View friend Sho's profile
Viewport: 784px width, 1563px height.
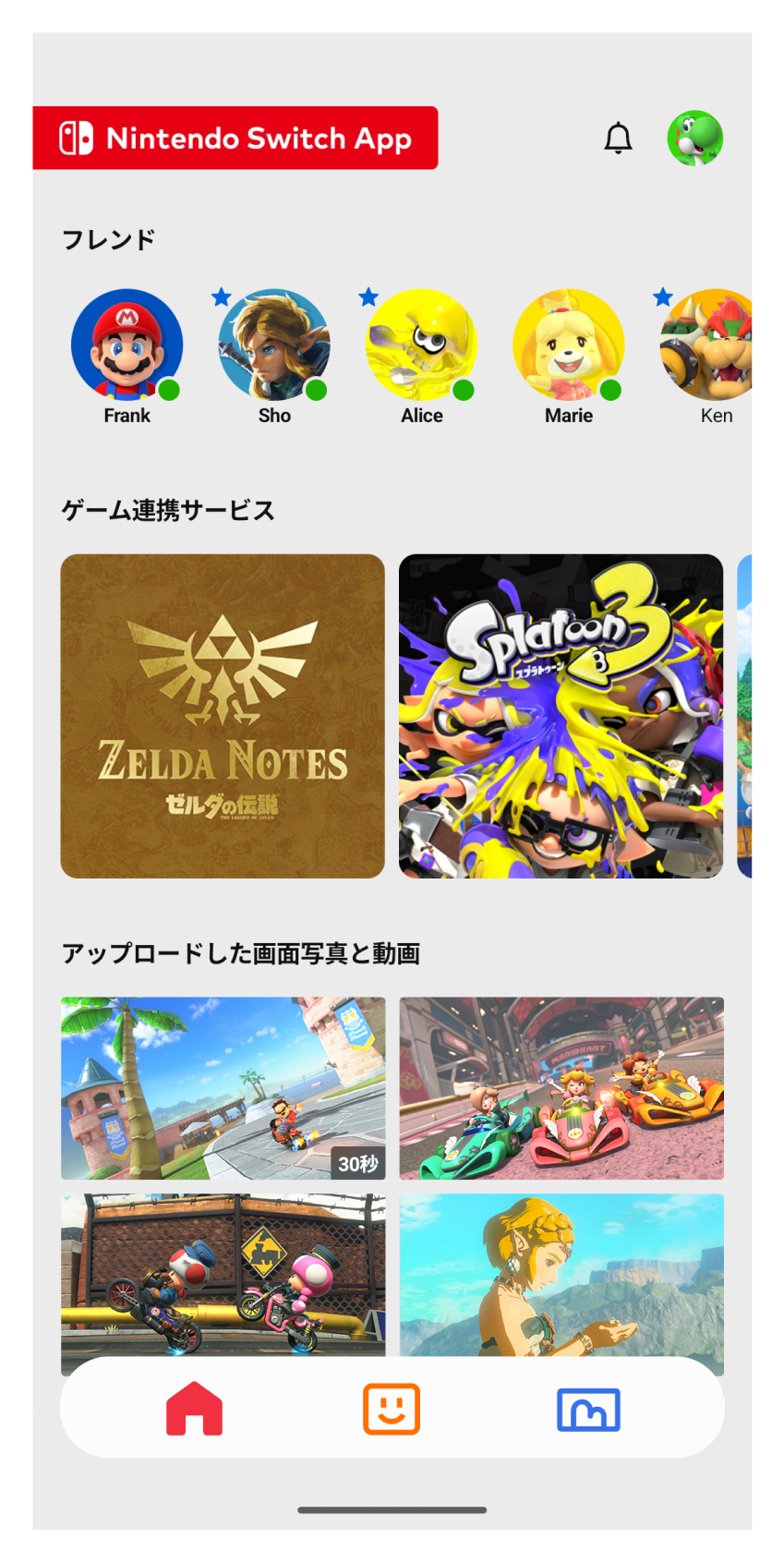click(x=274, y=346)
